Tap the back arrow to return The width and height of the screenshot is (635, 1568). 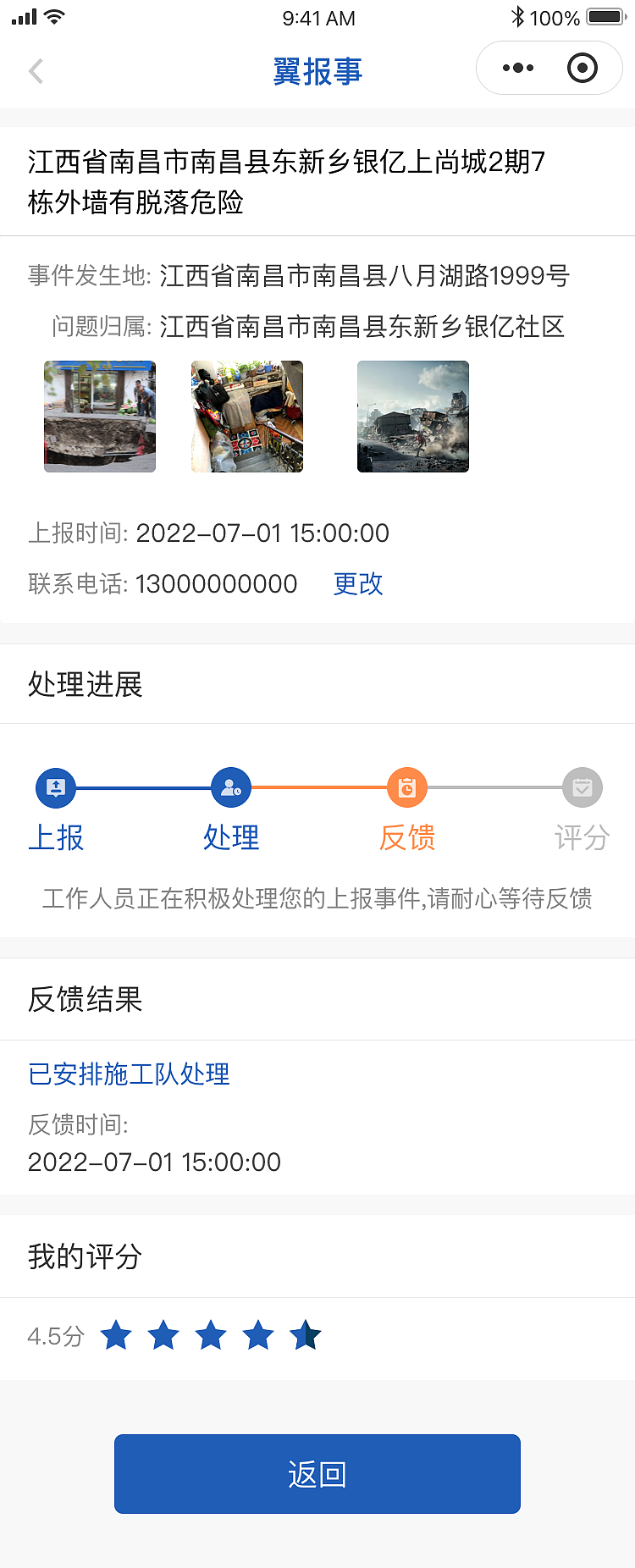pyautogui.click(x=36, y=71)
